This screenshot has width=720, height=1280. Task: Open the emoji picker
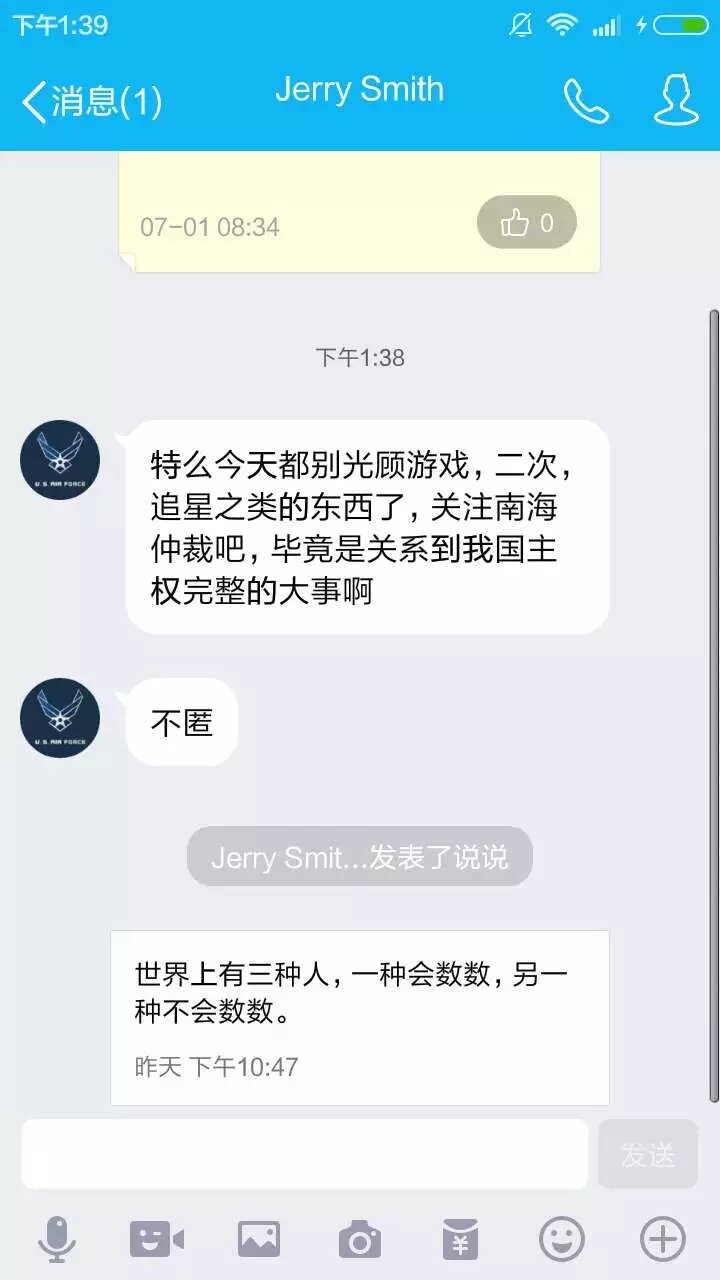562,1240
